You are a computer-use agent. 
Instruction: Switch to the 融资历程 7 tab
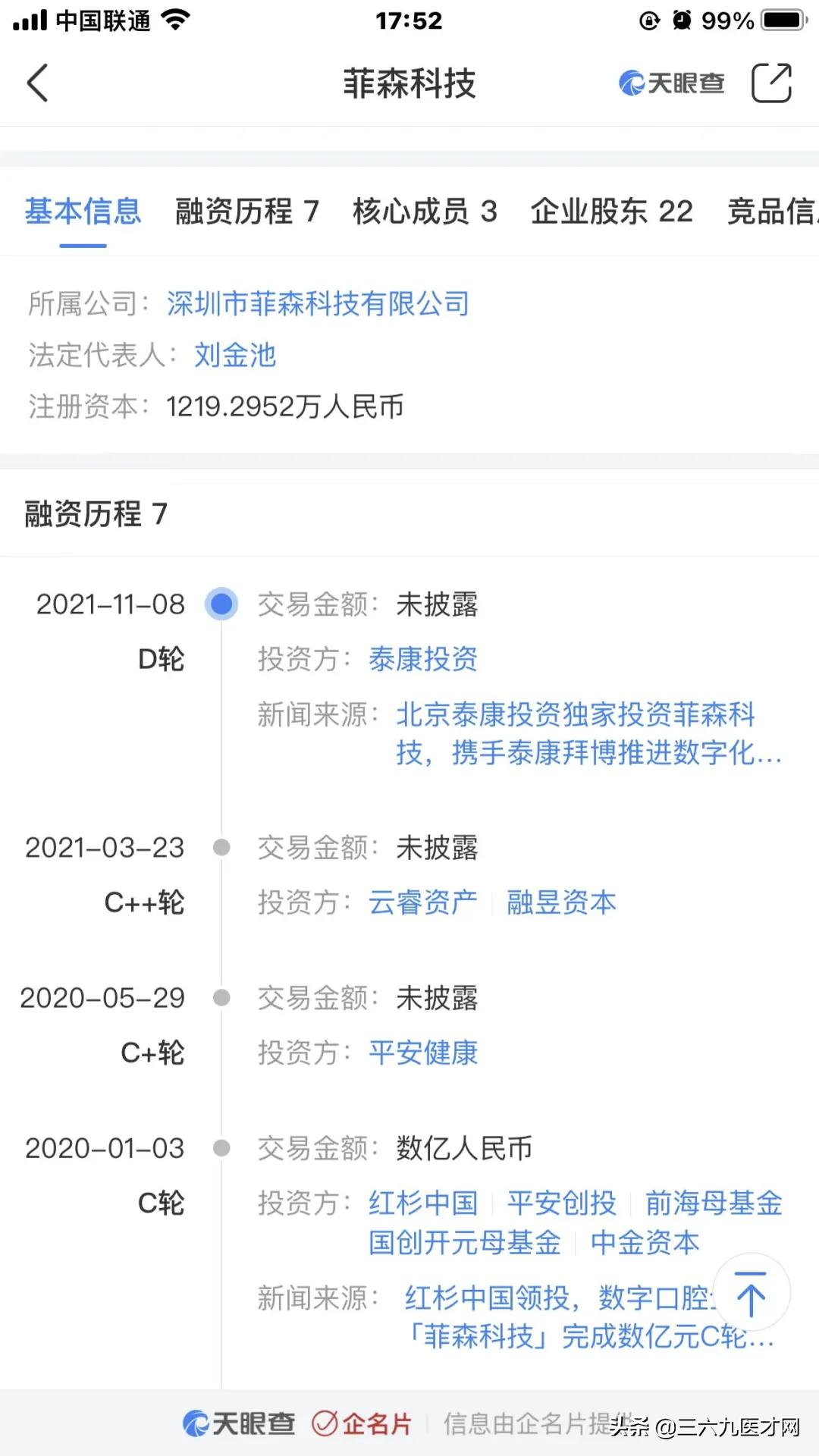point(246,212)
